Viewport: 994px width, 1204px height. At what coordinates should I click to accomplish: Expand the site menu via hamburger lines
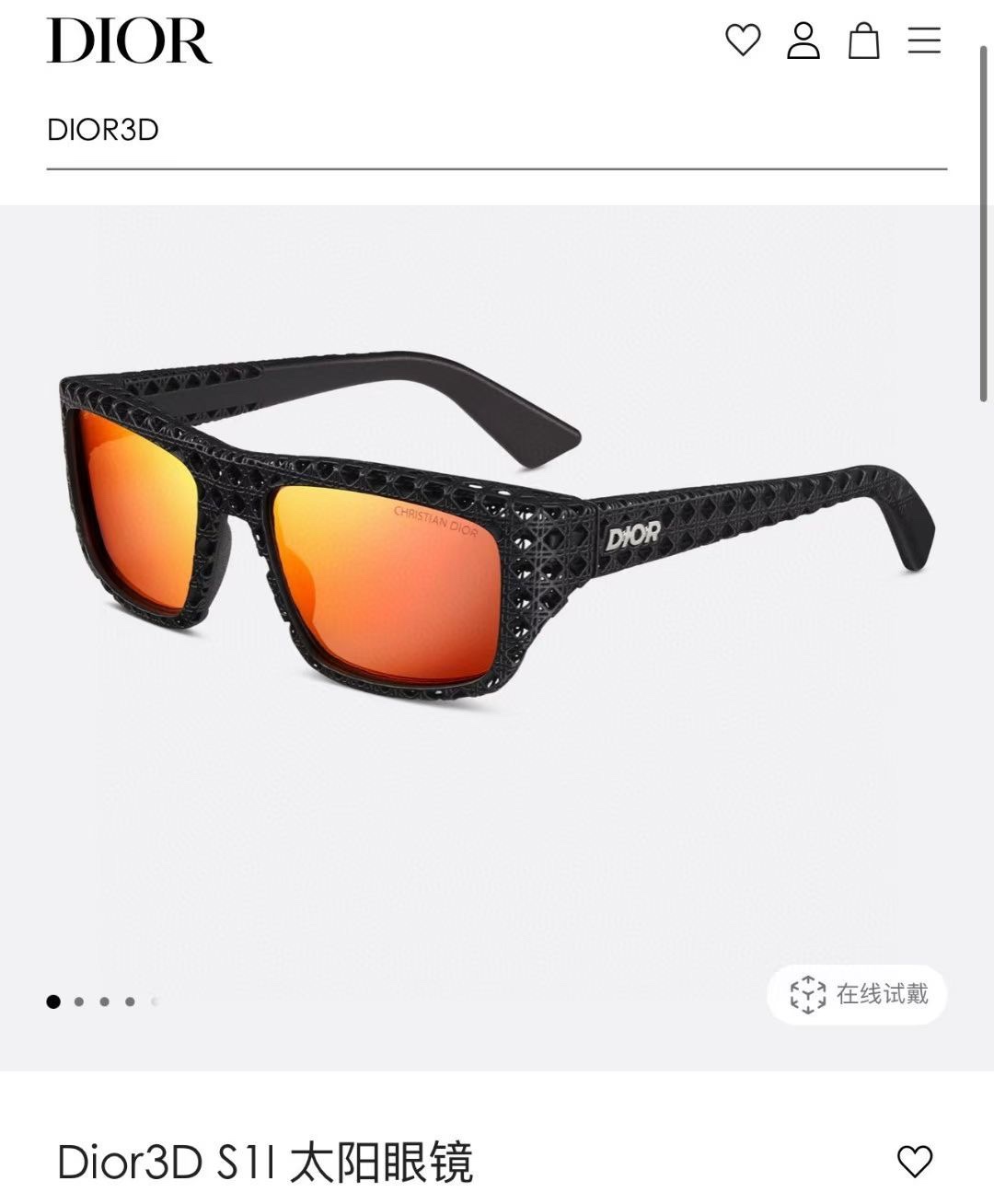click(x=926, y=42)
